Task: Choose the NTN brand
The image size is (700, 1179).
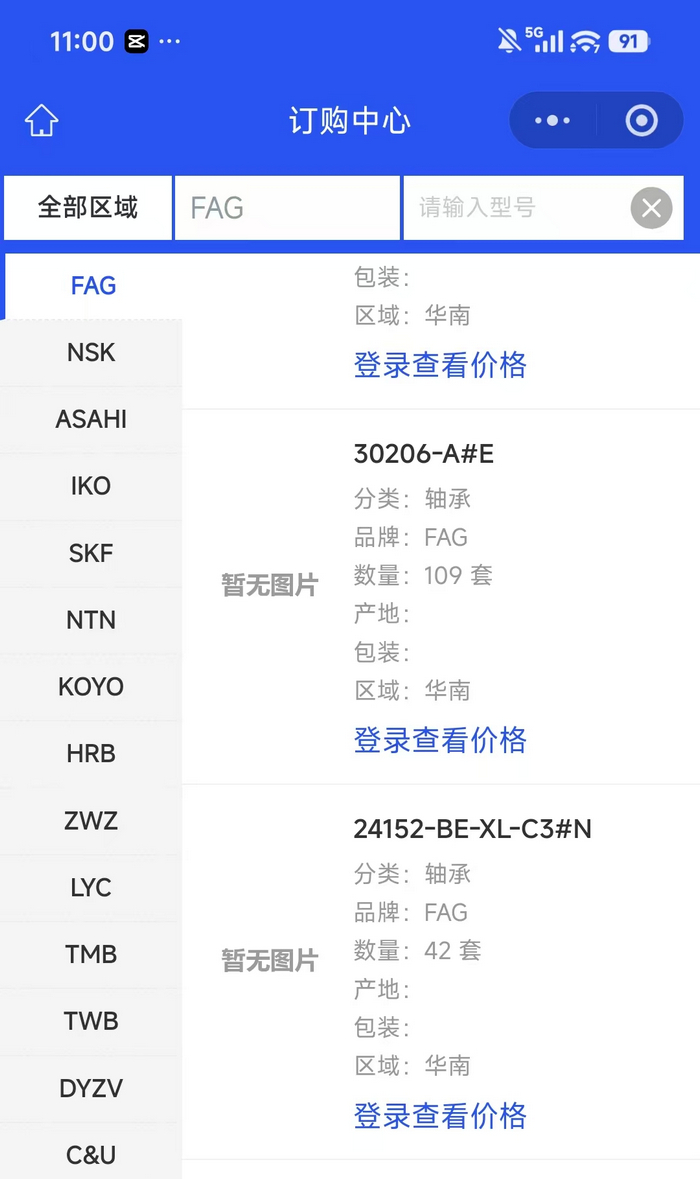Action: click(x=91, y=621)
